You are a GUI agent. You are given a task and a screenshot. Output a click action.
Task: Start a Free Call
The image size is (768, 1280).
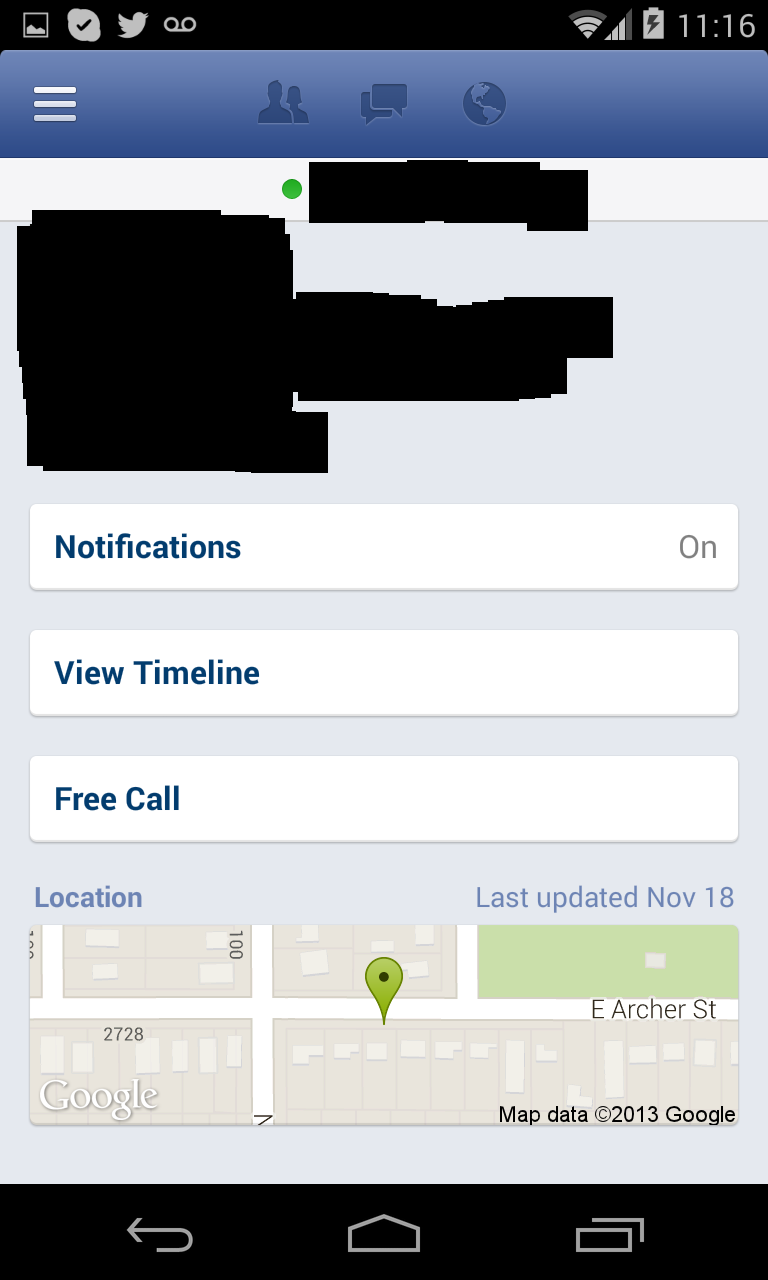click(384, 799)
